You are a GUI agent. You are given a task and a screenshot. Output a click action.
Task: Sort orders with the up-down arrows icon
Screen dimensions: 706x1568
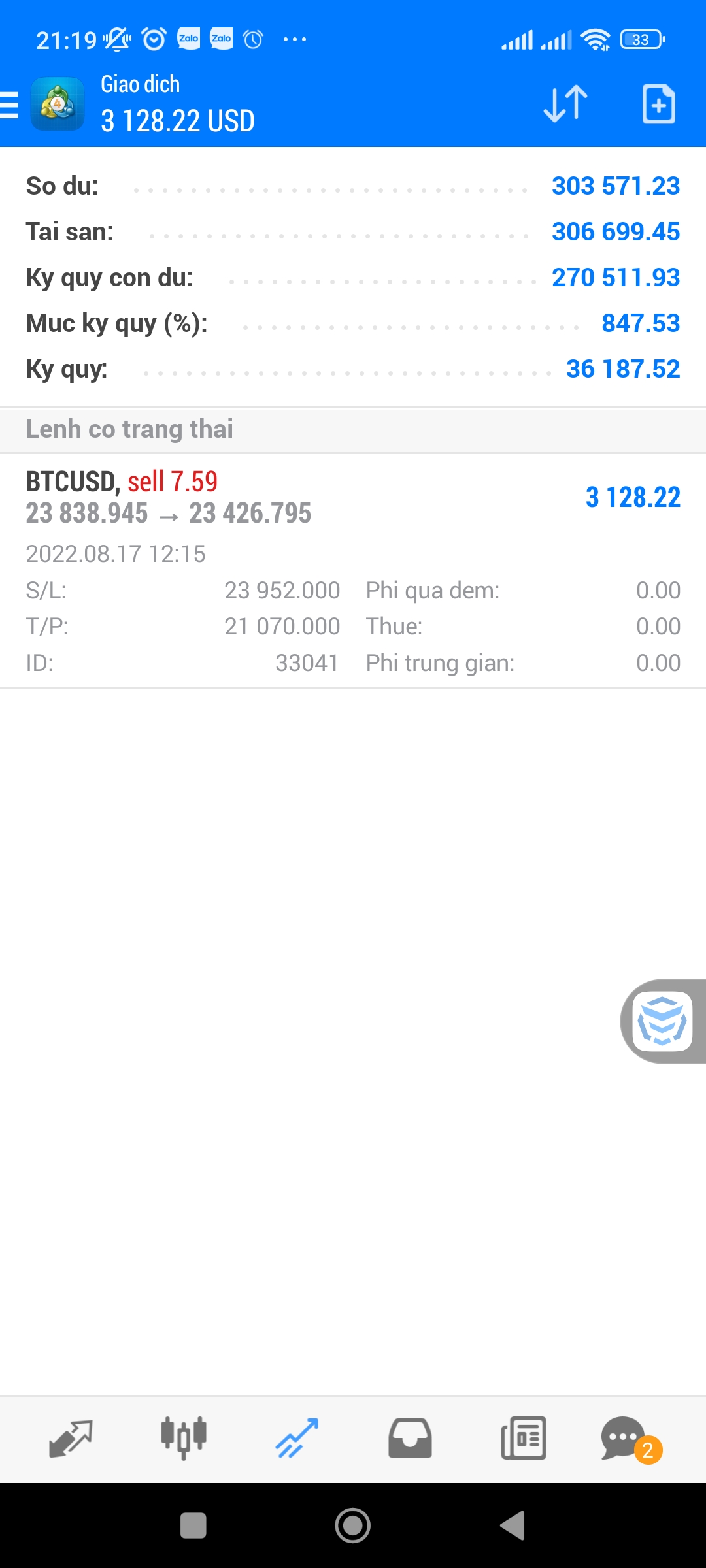565,104
